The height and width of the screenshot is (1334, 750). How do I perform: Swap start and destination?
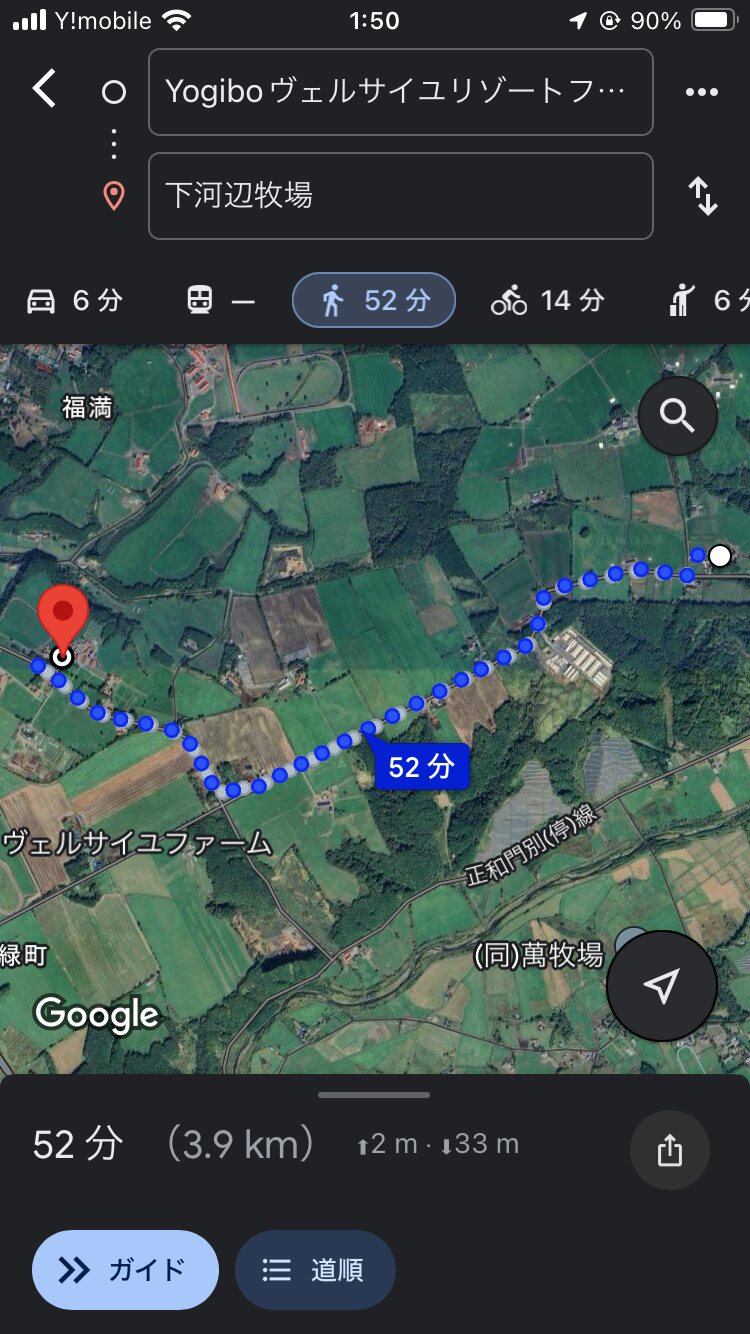703,196
